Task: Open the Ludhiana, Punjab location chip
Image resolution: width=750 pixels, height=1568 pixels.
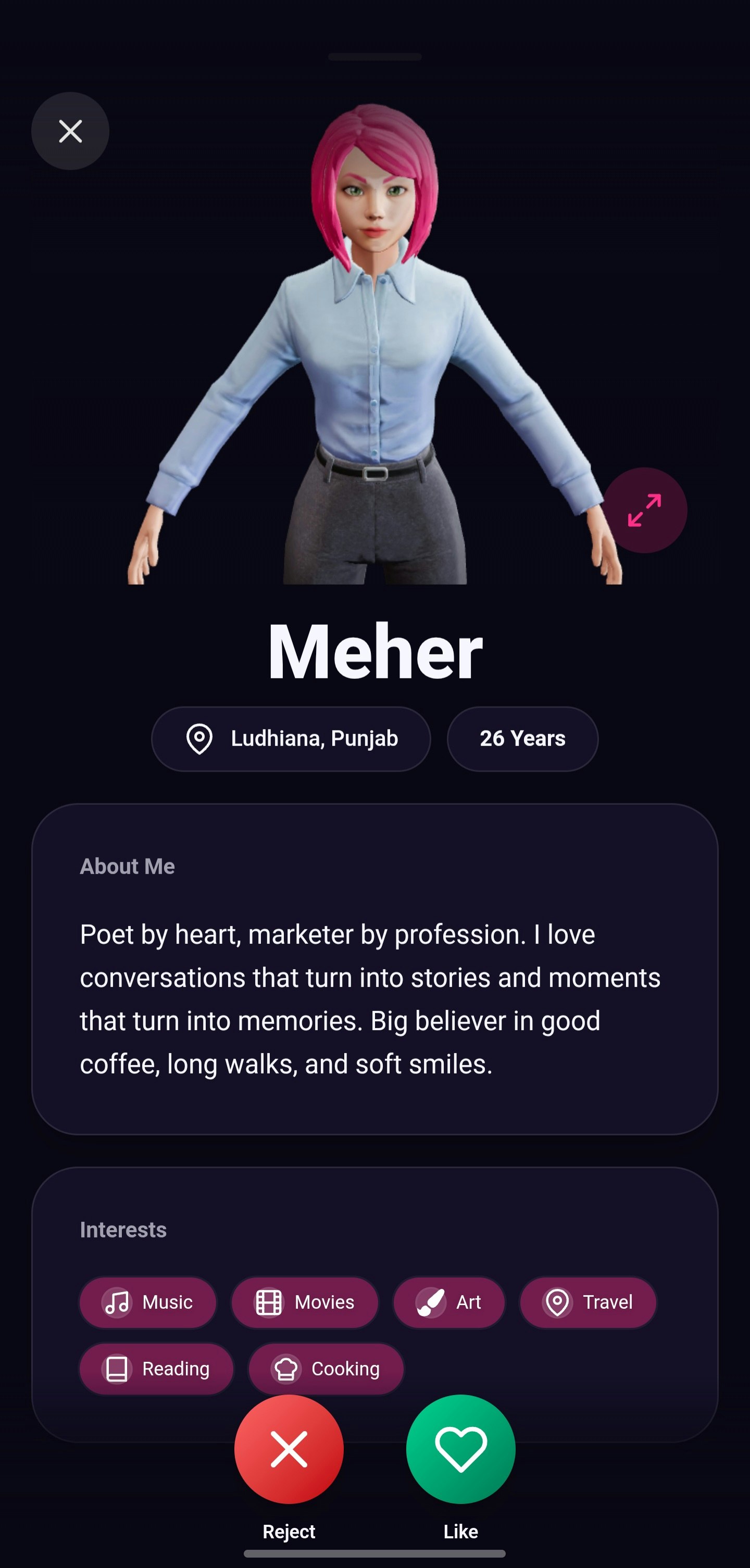Action: pyautogui.click(x=291, y=739)
